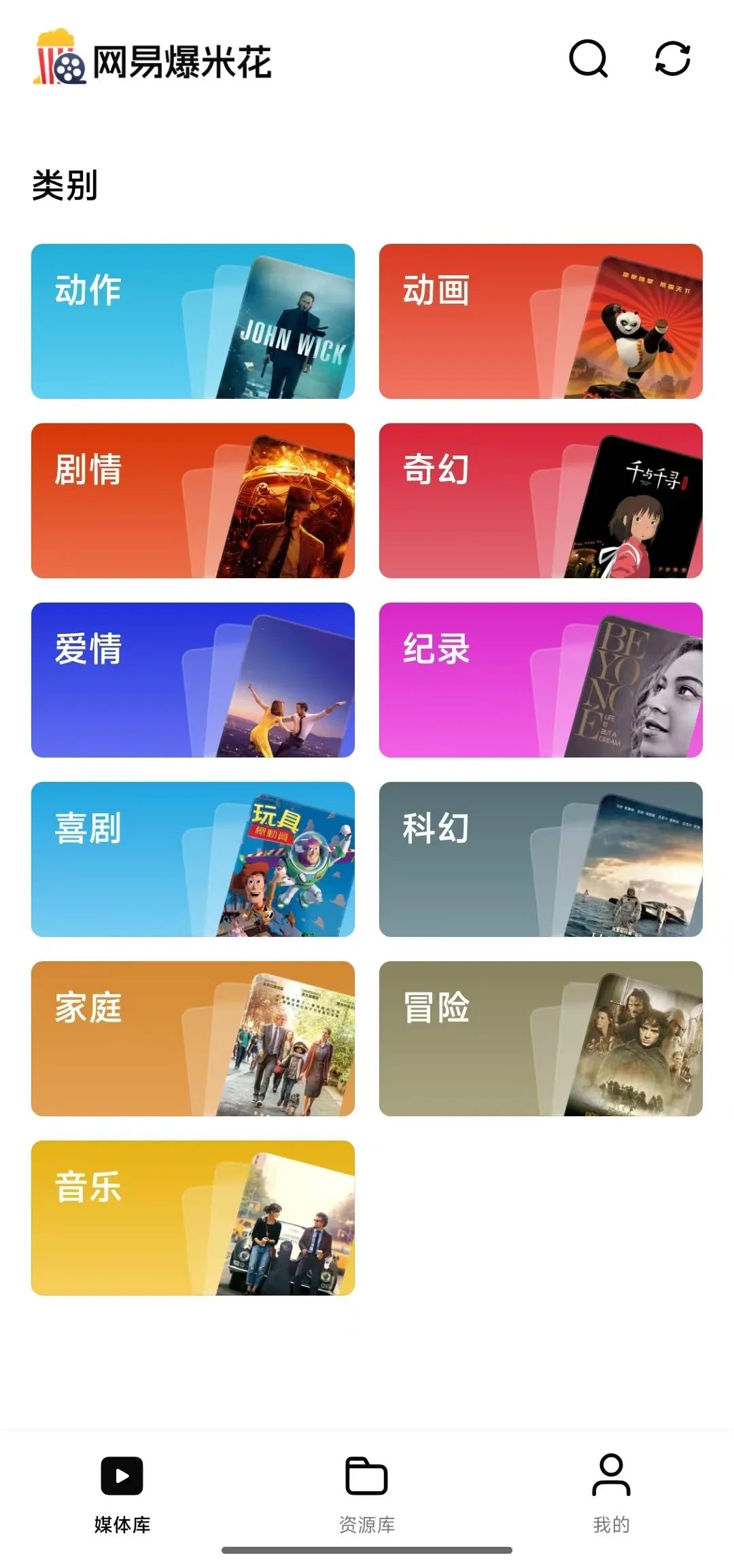Image resolution: width=734 pixels, height=1568 pixels.
Task: Open the 动作 category
Action: pos(193,321)
